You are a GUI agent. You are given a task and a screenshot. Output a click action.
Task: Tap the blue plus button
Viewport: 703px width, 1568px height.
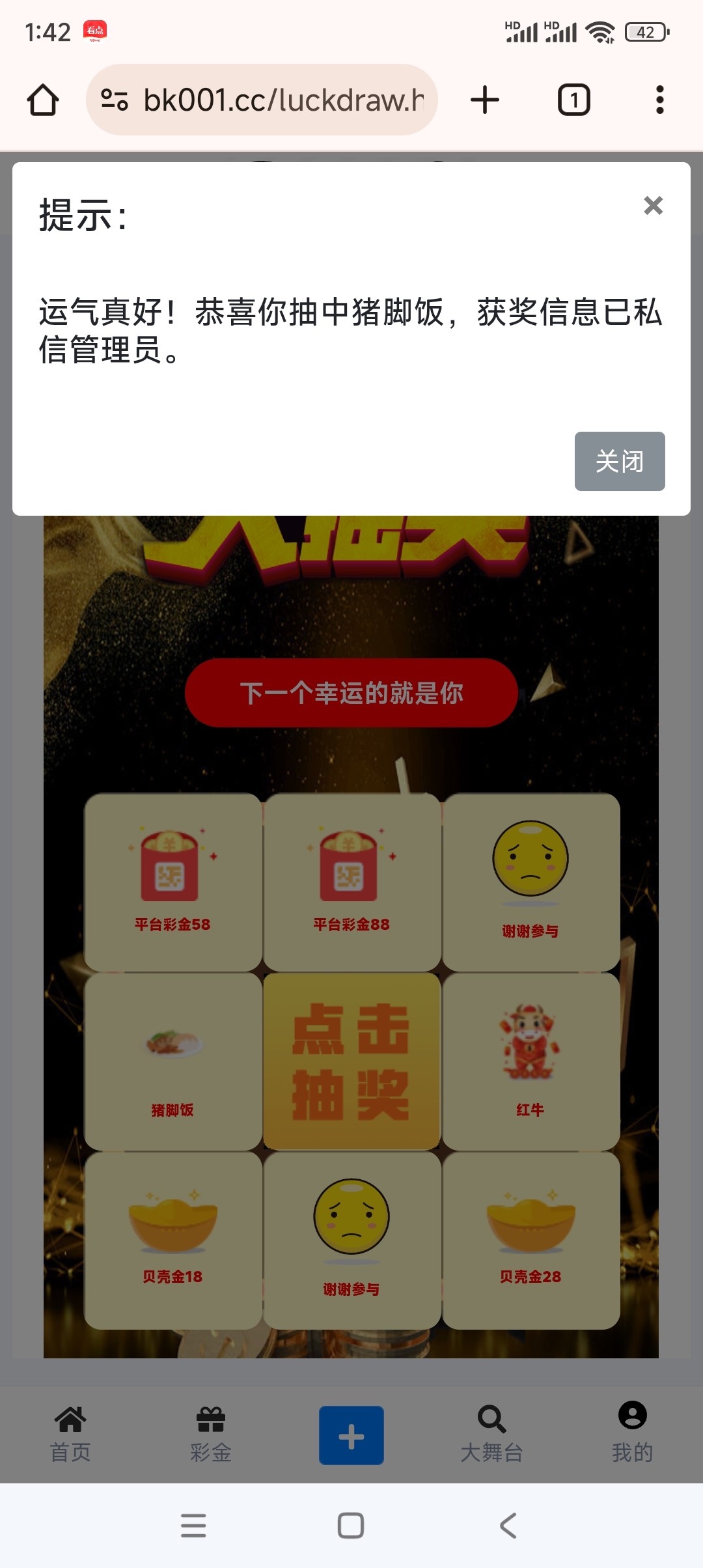click(351, 1436)
